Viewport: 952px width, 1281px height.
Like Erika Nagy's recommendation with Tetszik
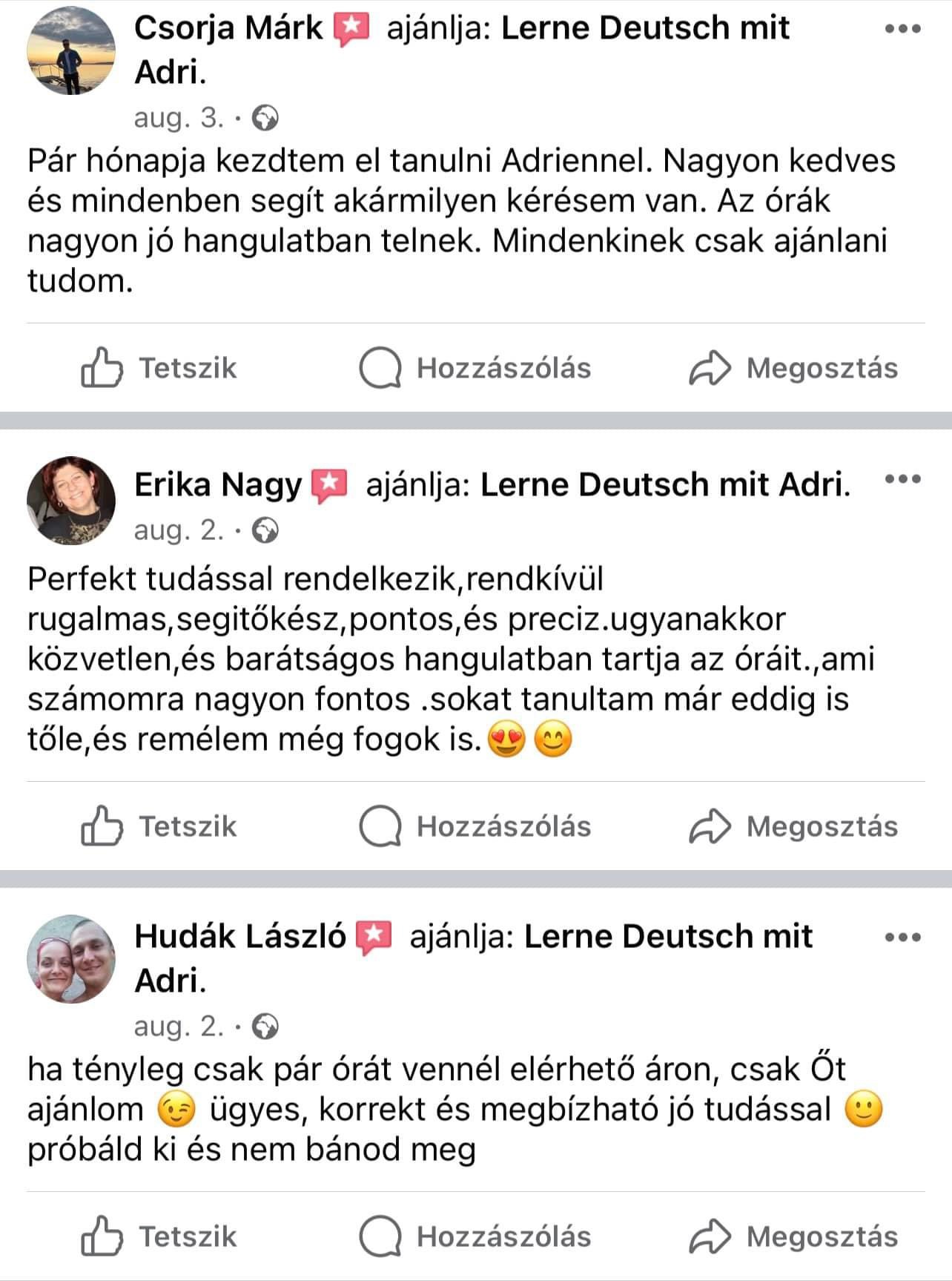[159, 826]
